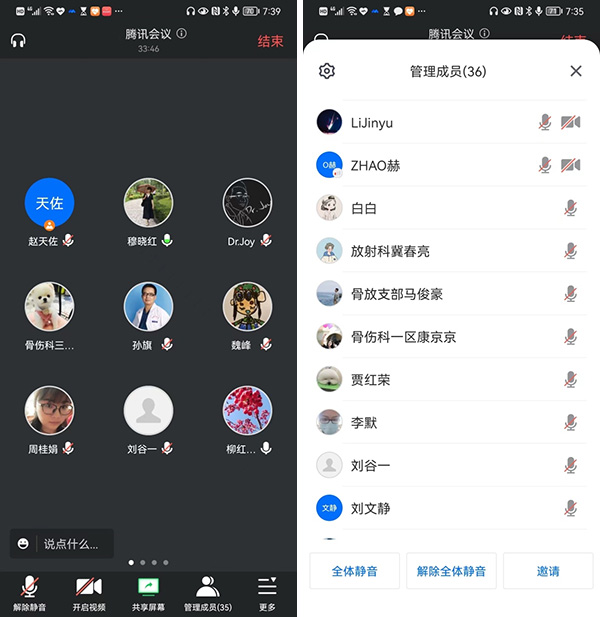
Task: Open the 更多 menu
Action: click(x=267, y=592)
